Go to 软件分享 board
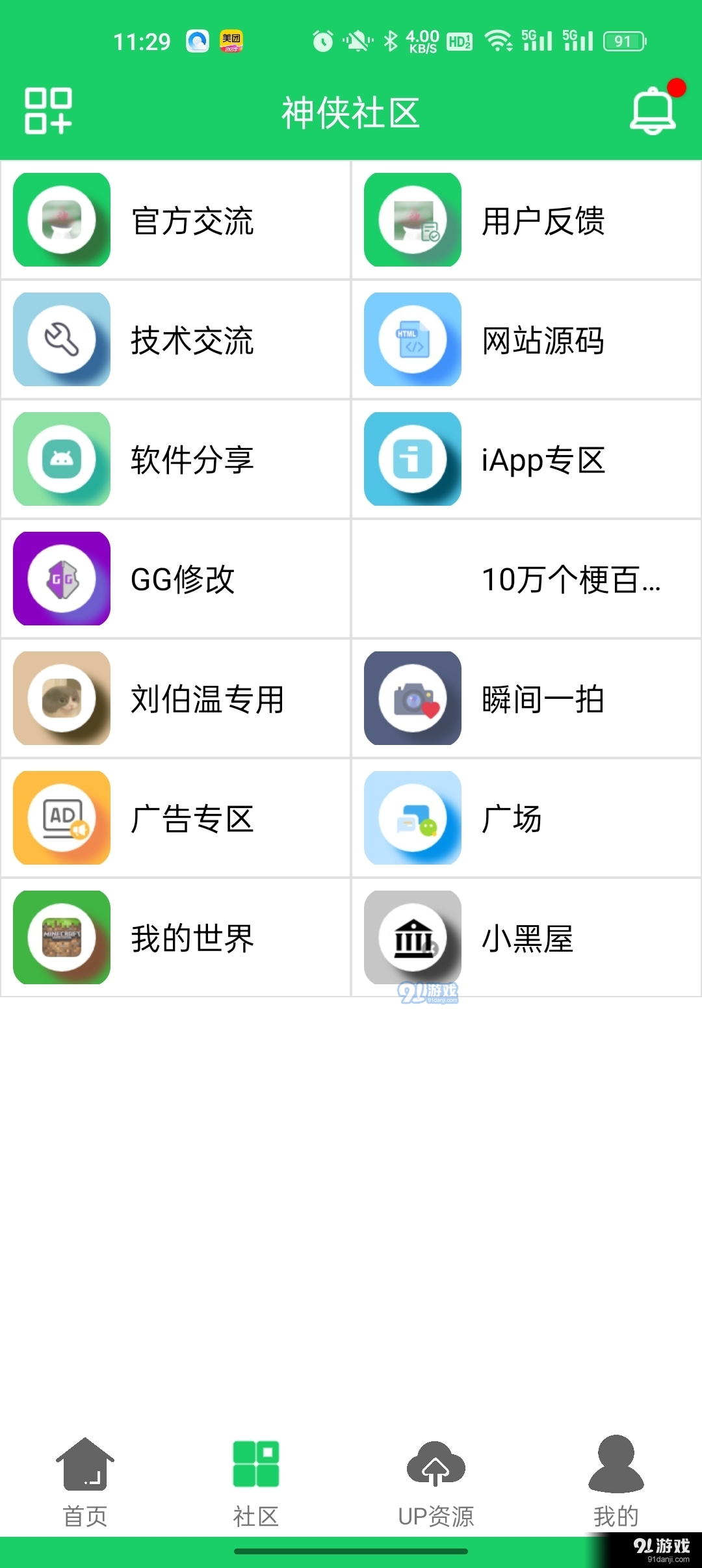The width and height of the screenshot is (702, 1568). 175,460
